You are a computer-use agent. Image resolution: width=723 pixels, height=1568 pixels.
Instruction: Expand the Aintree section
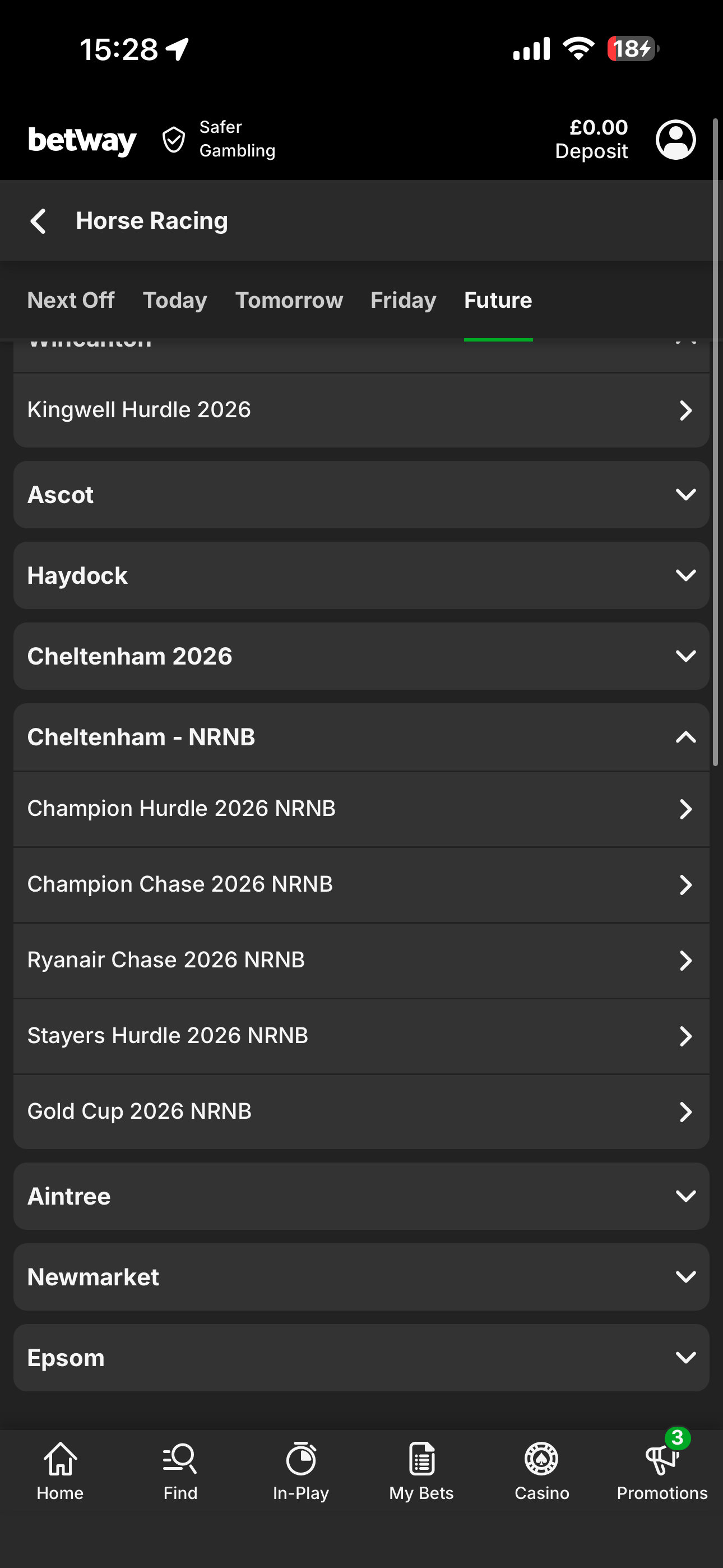[x=687, y=1196]
